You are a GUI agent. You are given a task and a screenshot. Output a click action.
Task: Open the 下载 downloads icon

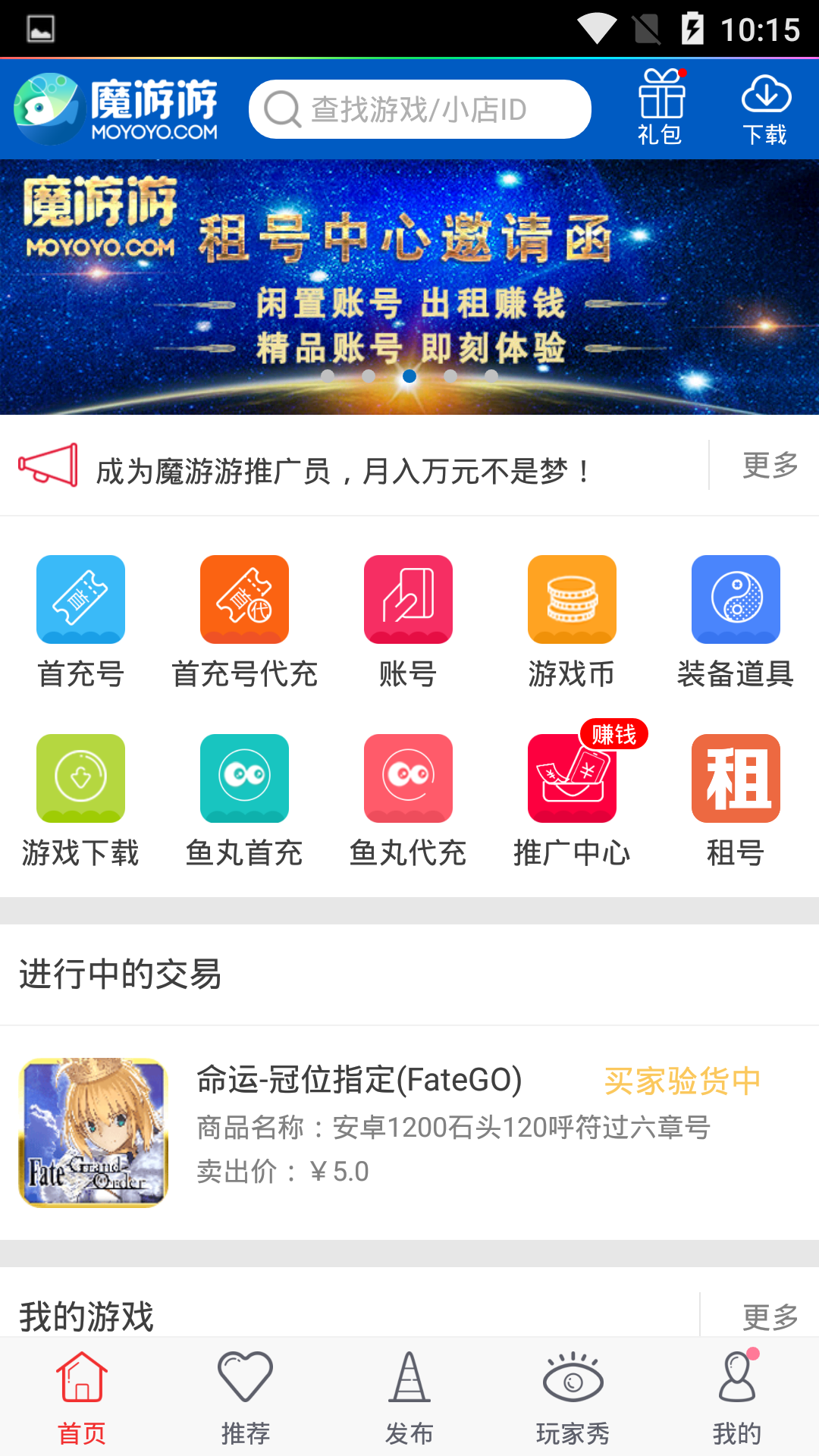[765, 107]
